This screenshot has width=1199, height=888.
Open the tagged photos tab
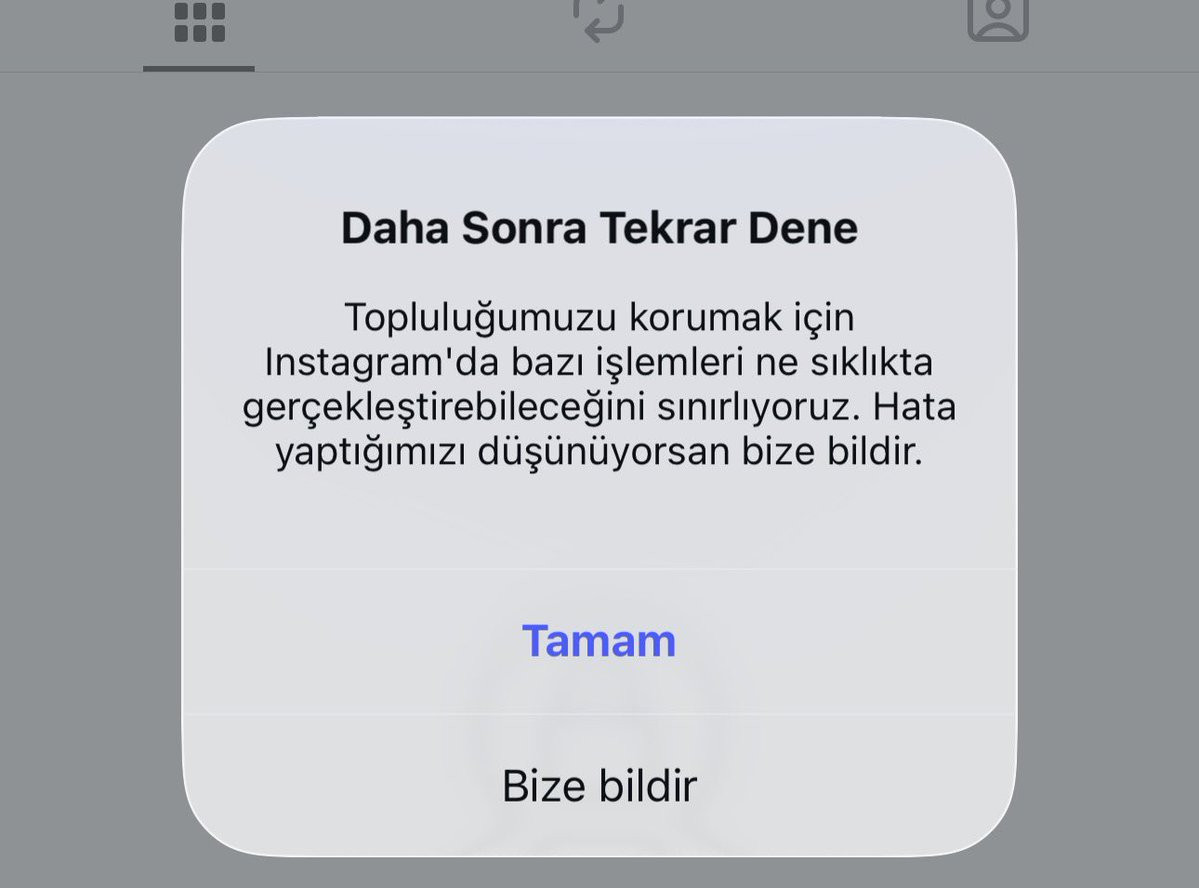[x=997, y=20]
